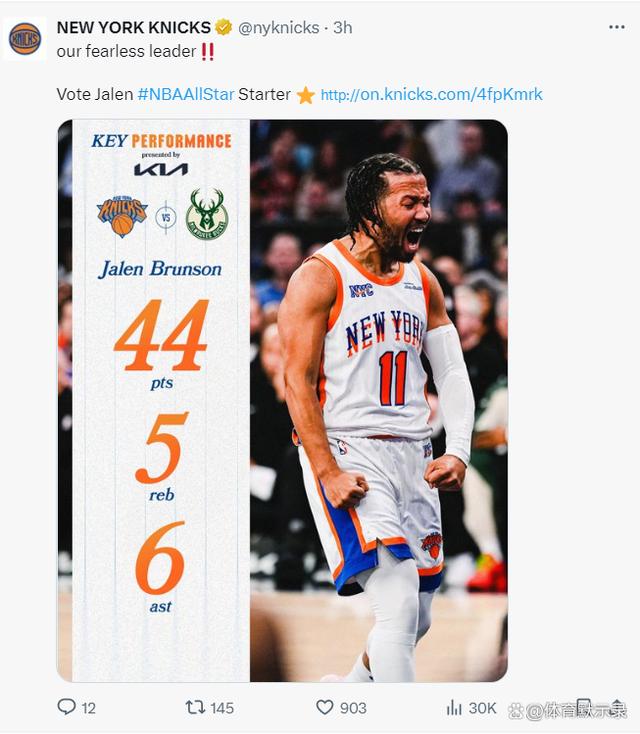Open the NEW YORK KNICKS account name
This screenshot has width=640, height=734.
[x=133, y=27]
